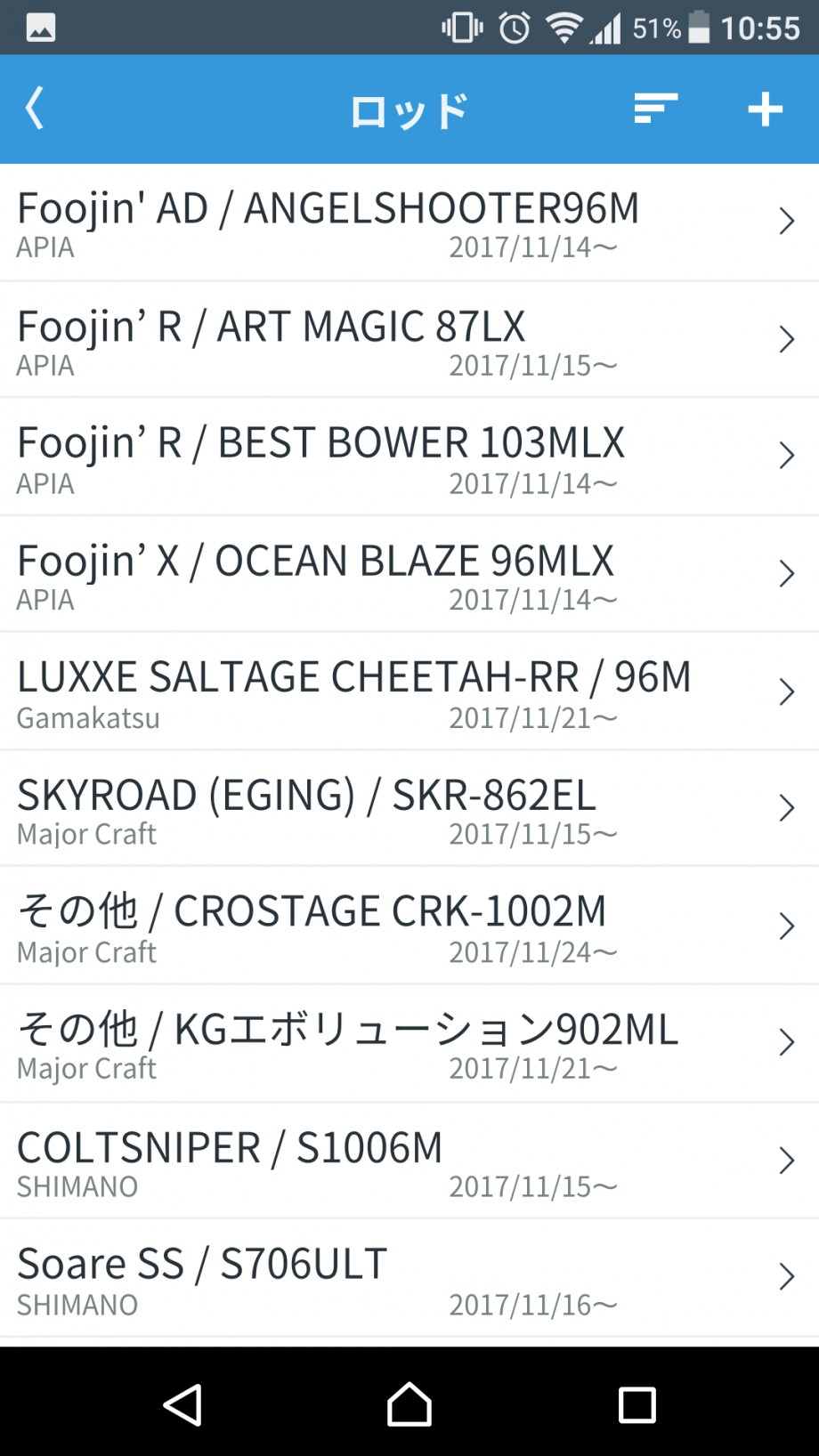Open SKYROAD (EGING) / SKR-862EL entry

click(x=409, y=808)
